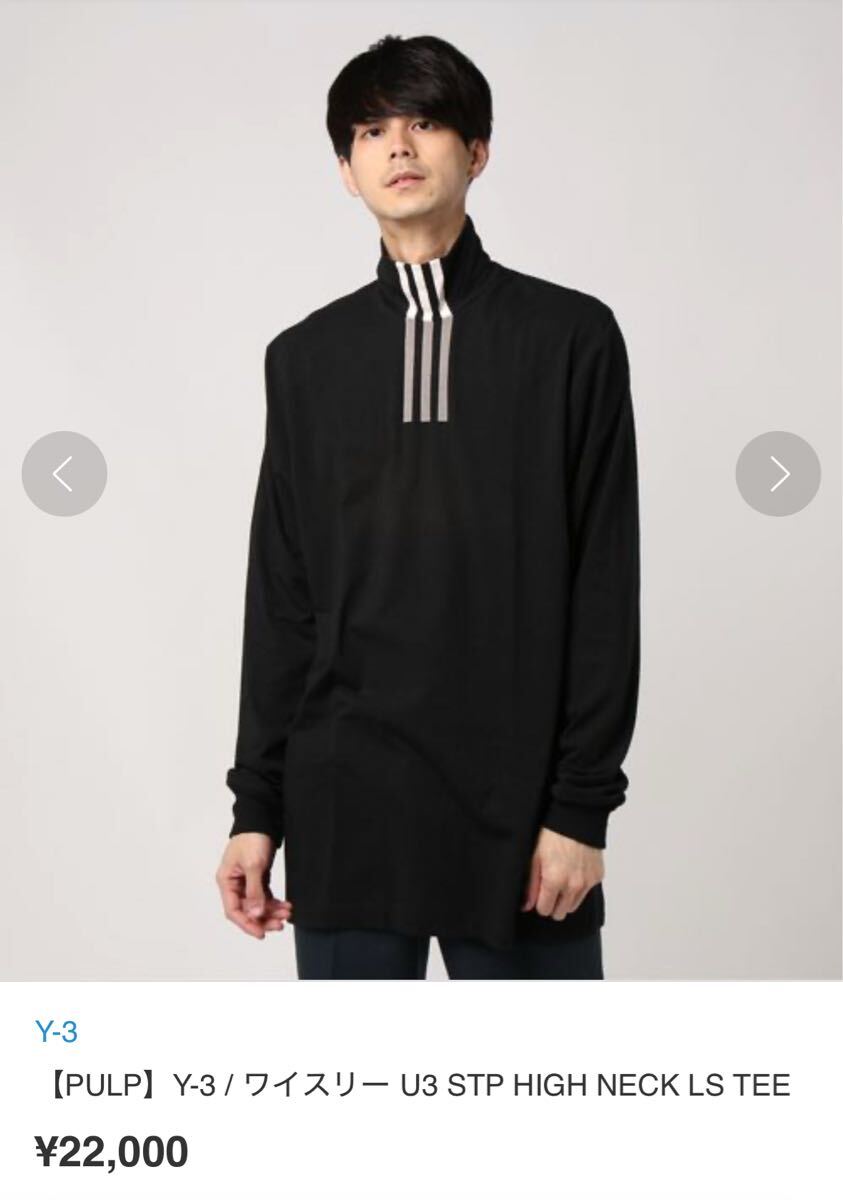
Task: Advance to the next product photo
Action: 778,474
